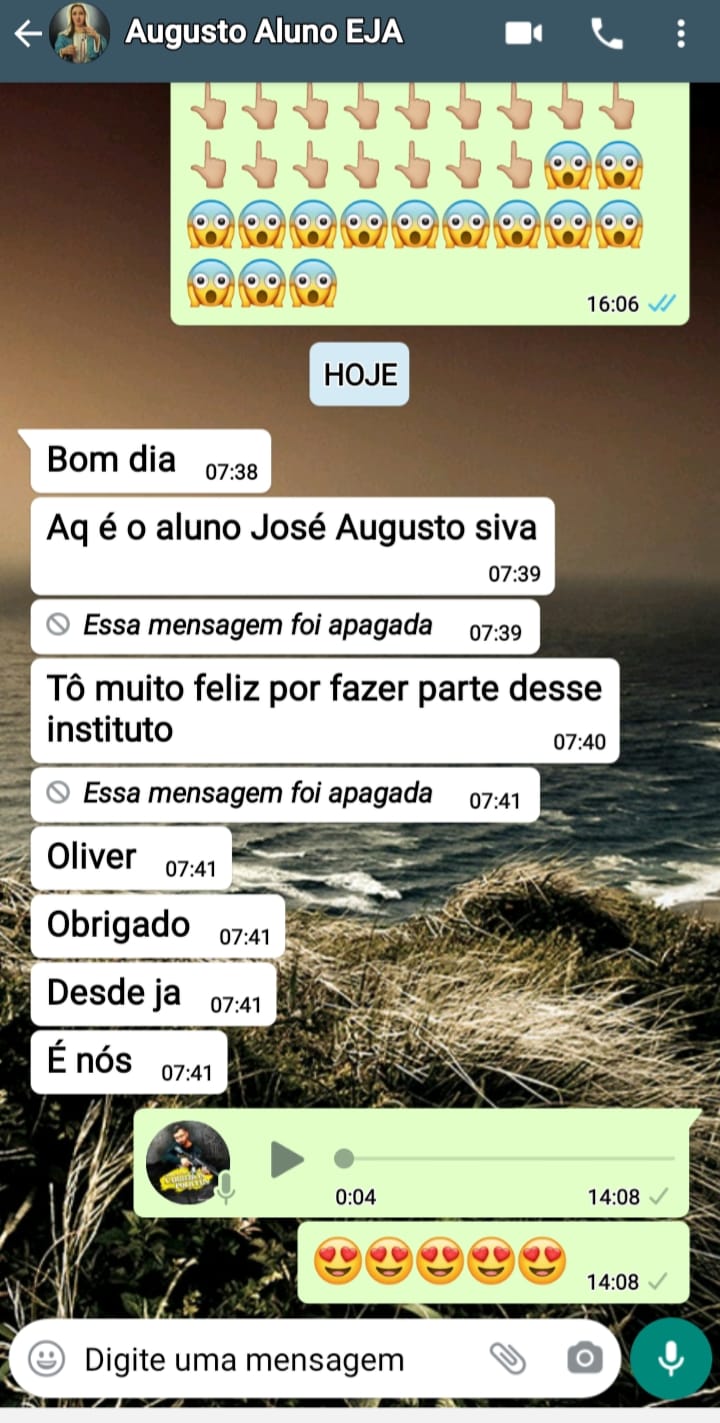The height and width of the screenshot is (1423, 720).
Task: Start a voice call with Augusto
Action: click(607, 34)
